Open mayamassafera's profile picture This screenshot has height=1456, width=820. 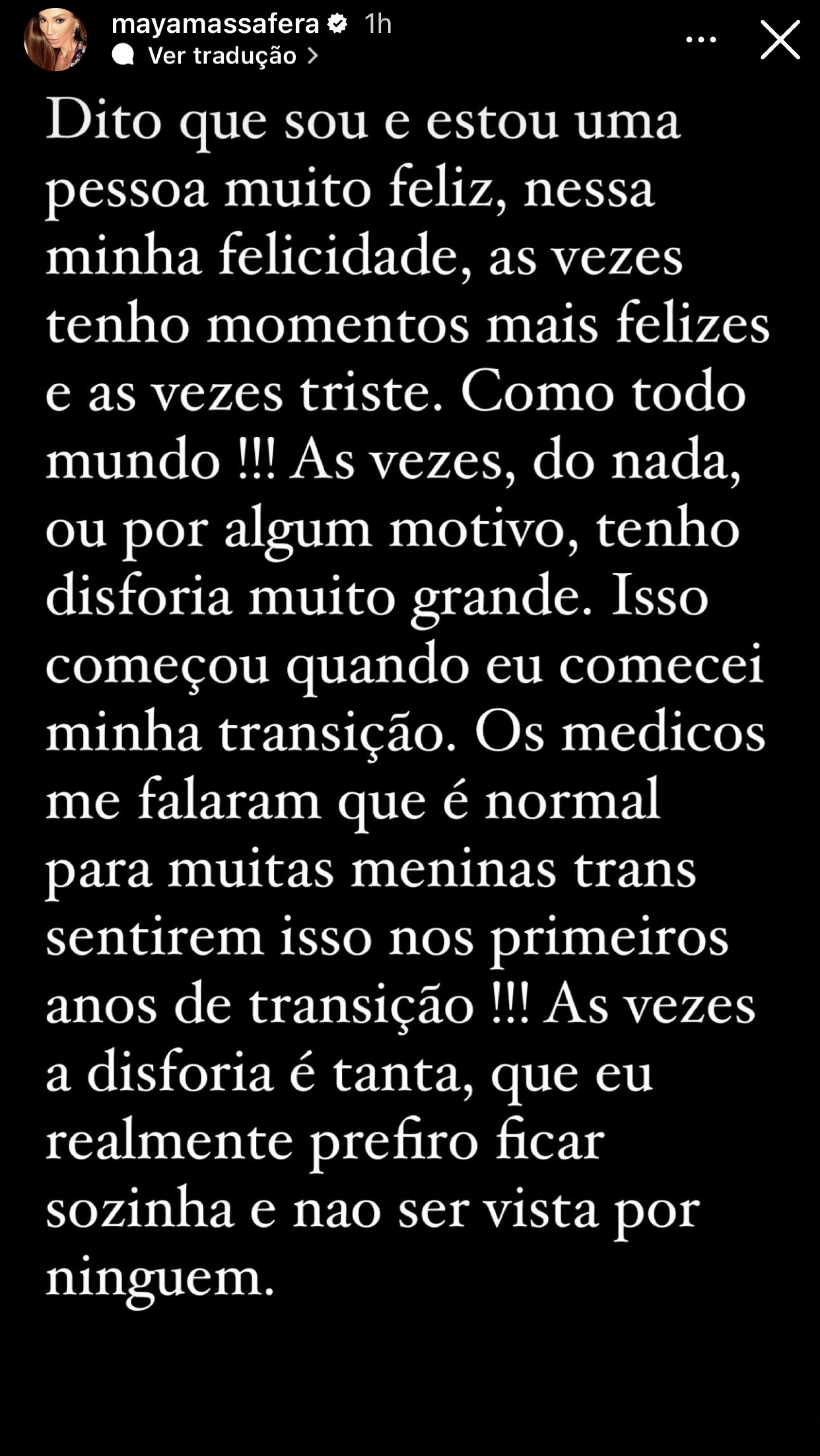pyautogui.click(x=56, y=40)
